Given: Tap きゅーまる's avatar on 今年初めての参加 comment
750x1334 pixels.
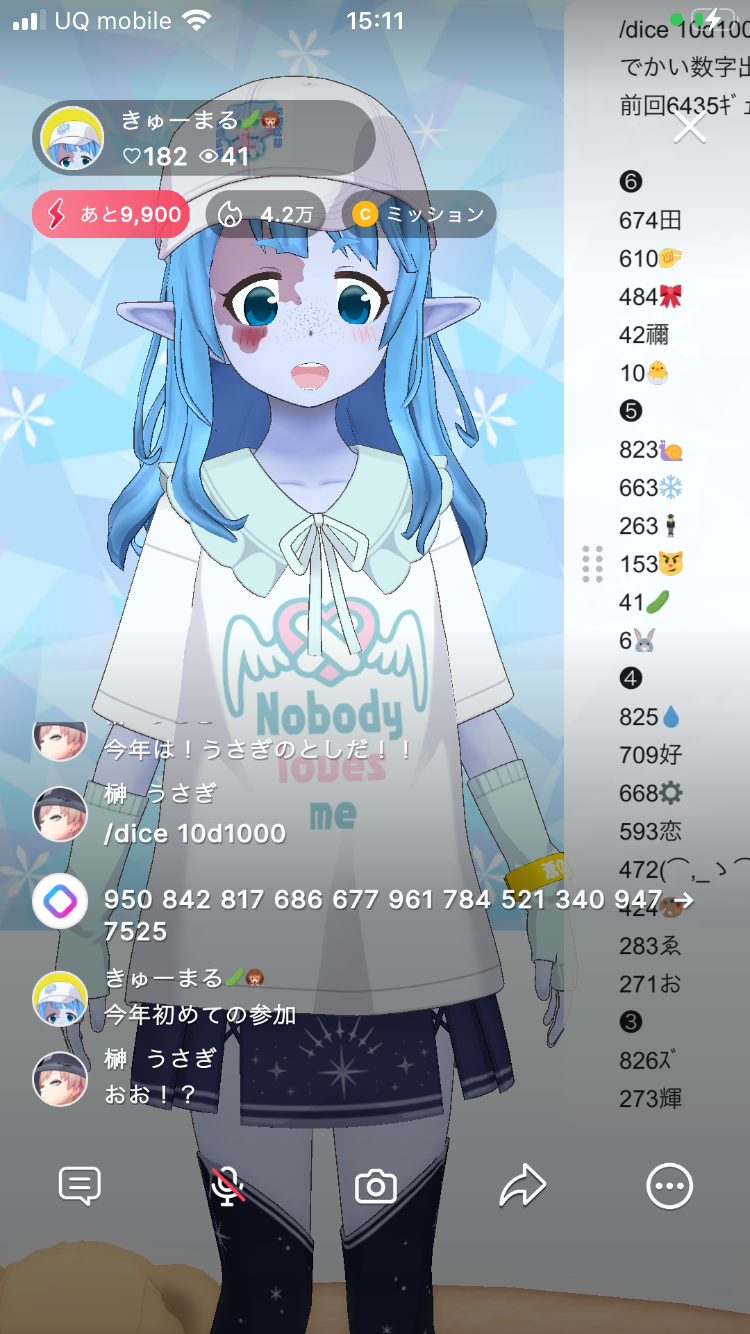Looking at the screenshot, I should 60,998.
